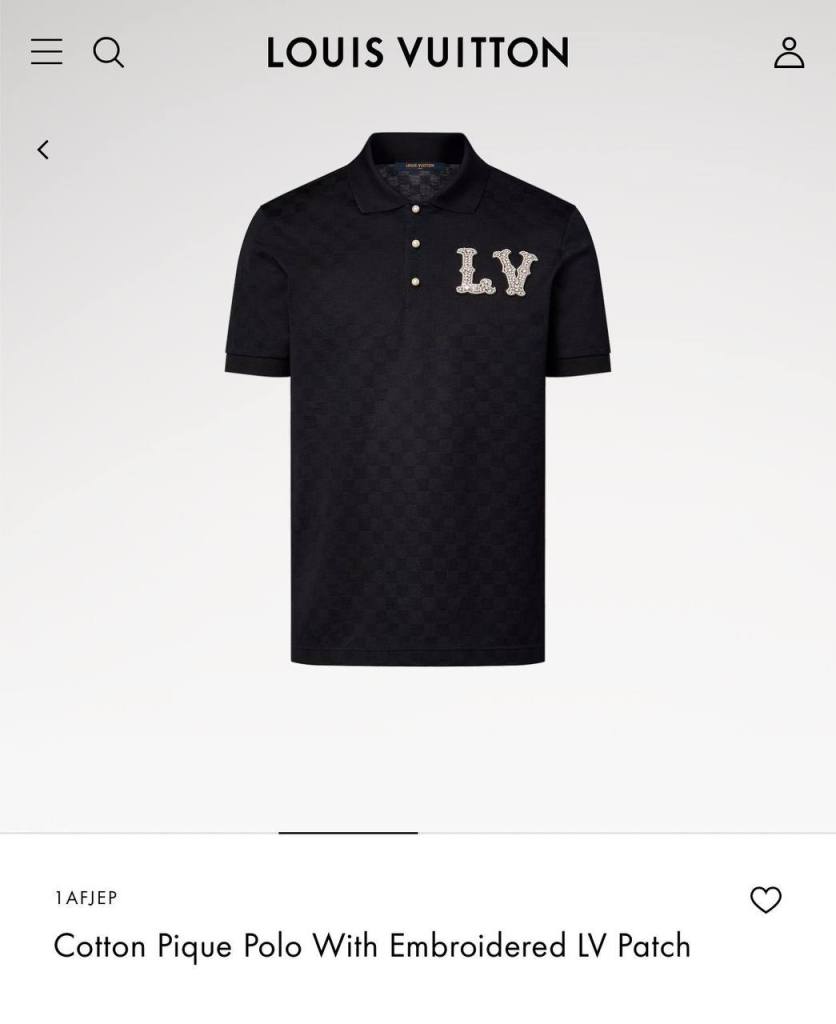
Task: Go back with the left arrow
Action: point(43,150)
